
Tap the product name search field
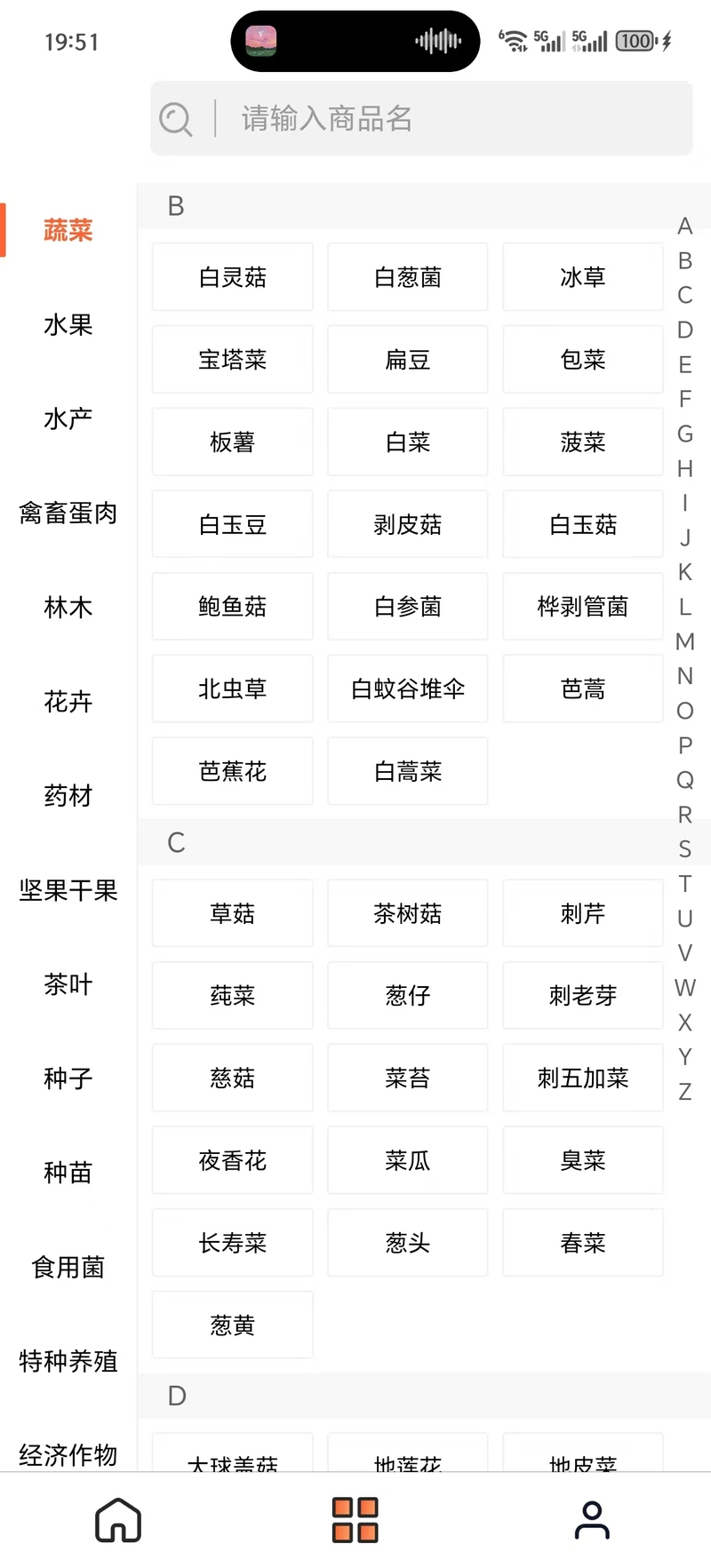click(x=421, y=118)
